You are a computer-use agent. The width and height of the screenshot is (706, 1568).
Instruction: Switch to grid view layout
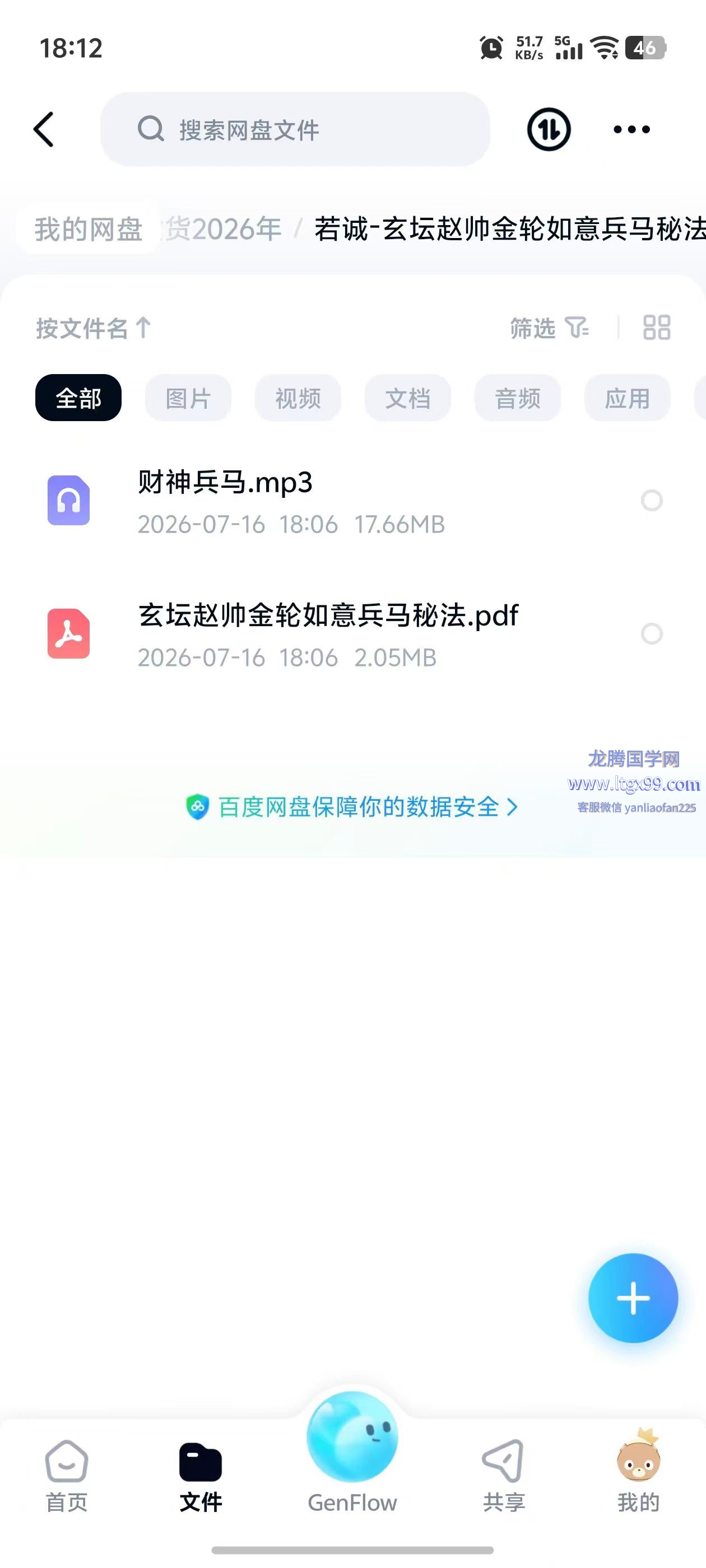click(x=657, y=328)
